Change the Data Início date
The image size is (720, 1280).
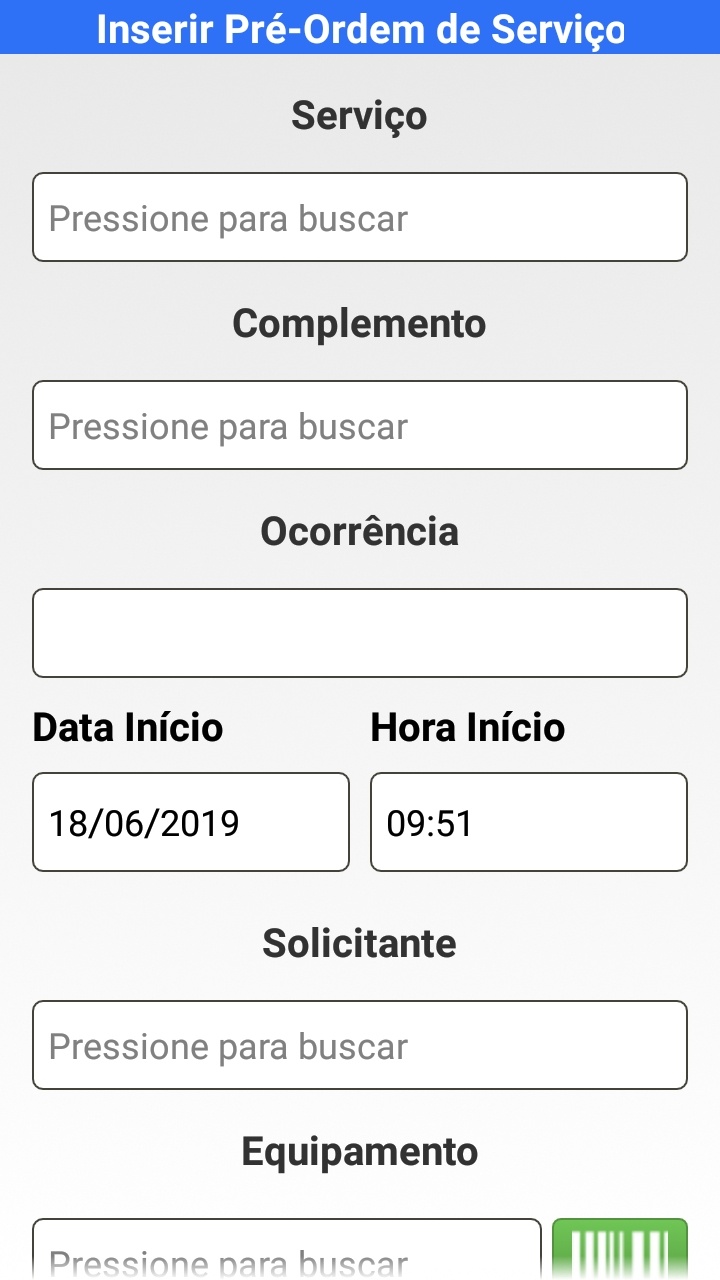pos(191,822)
